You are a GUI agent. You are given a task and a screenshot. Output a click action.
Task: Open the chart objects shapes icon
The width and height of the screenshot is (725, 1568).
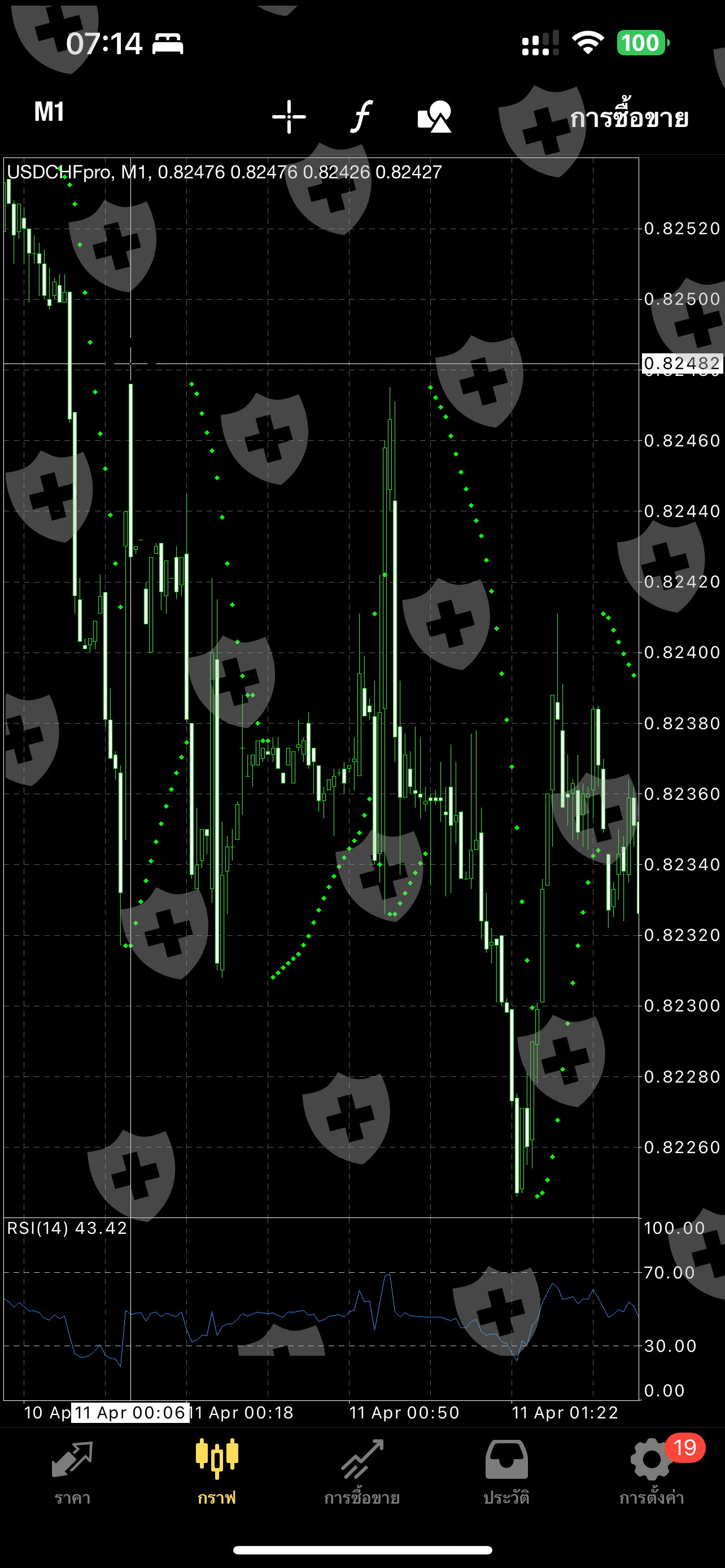pos(435,116)
